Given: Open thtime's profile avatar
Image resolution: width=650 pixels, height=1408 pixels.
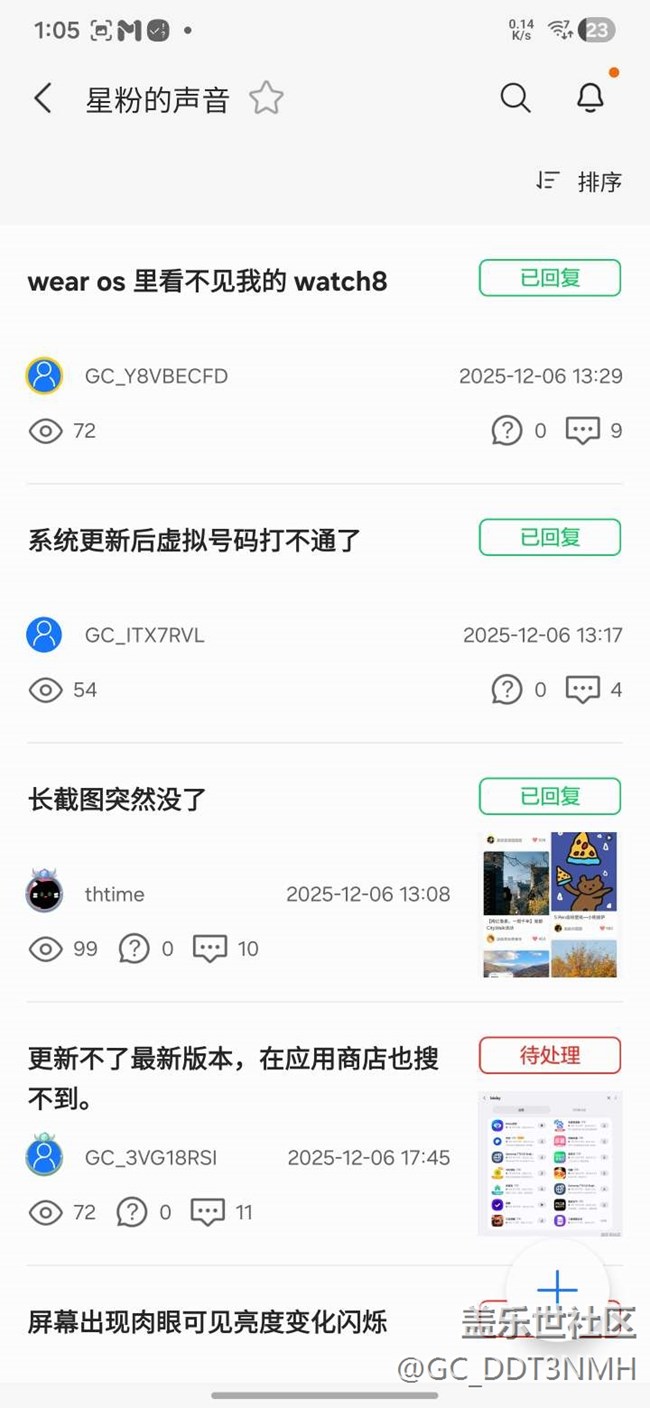Looking at the screenshot, I should pyautogui.click(x=44, y=892).
